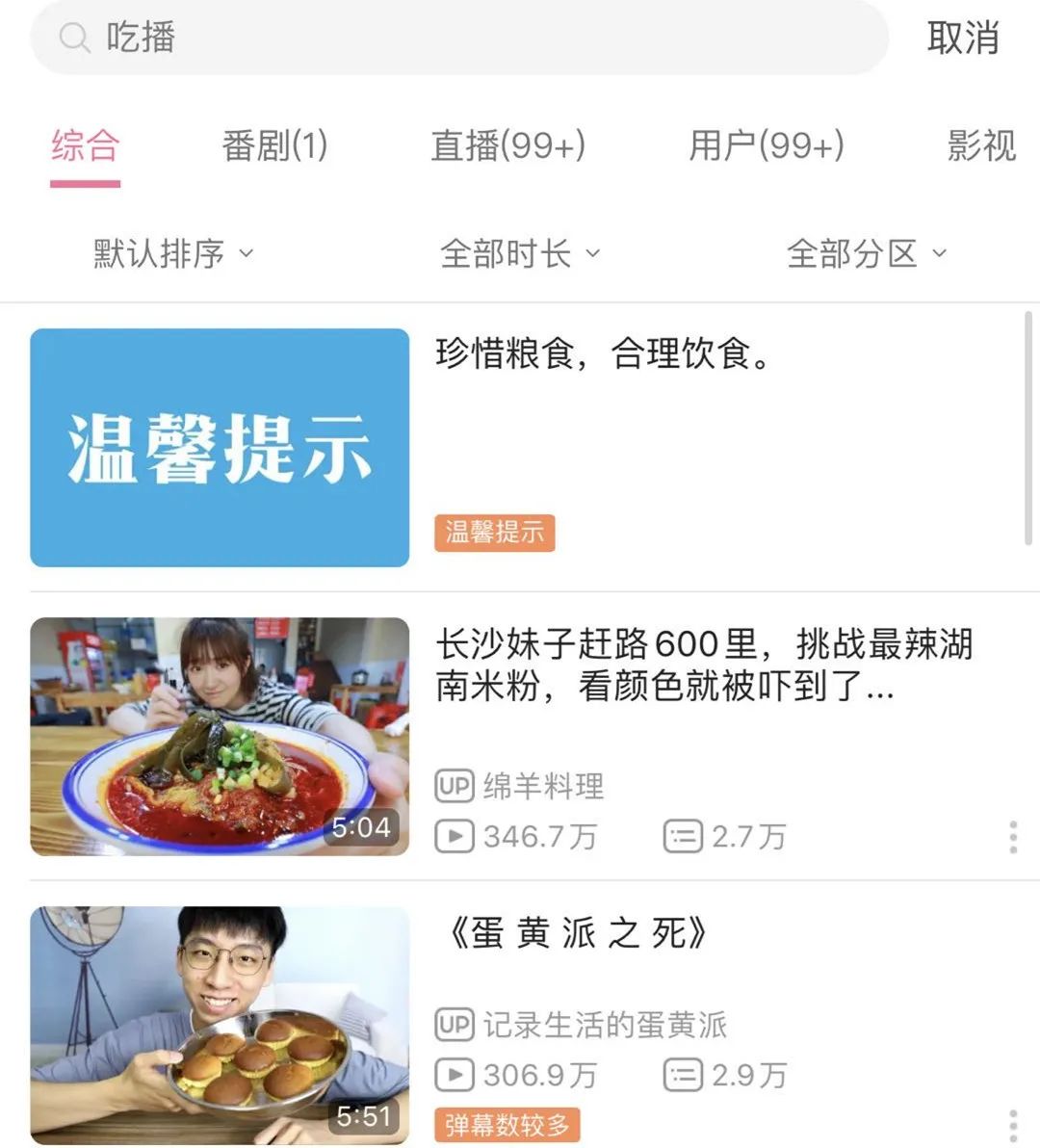Click the danmaku icon showing 2.9万
Viewport: 1040px width, 1148px height.
pos(682,1074)
